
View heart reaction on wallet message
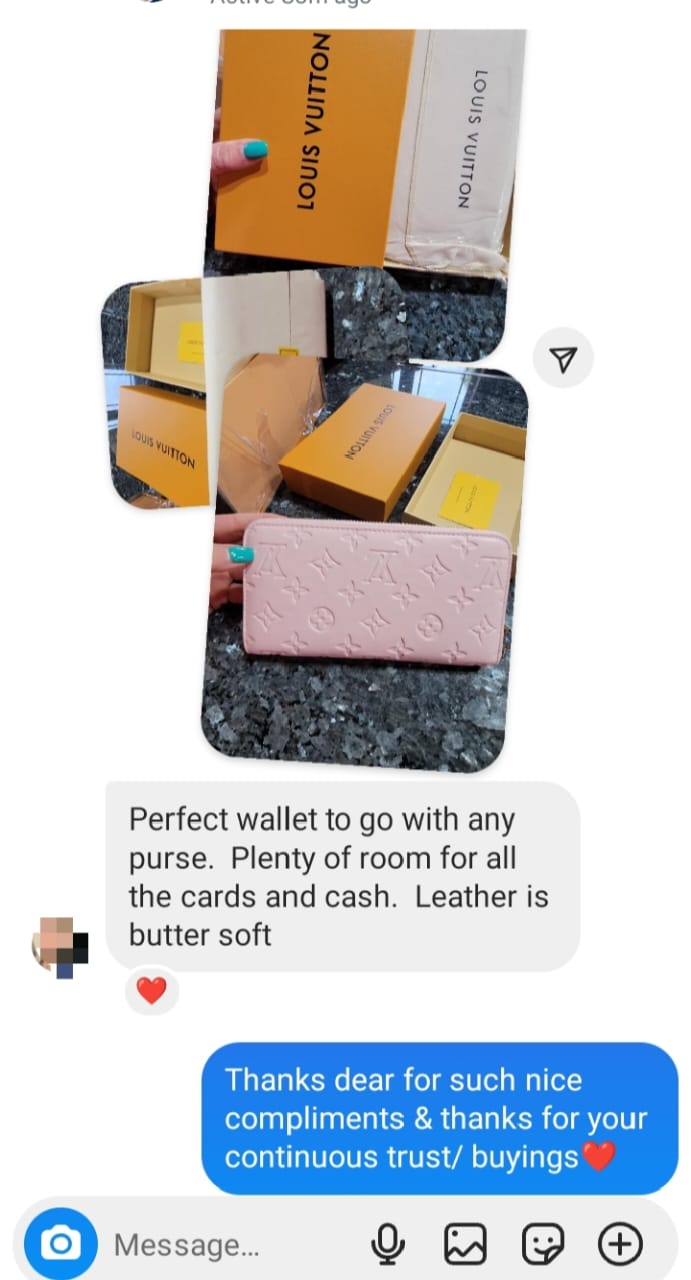(151, 990)
